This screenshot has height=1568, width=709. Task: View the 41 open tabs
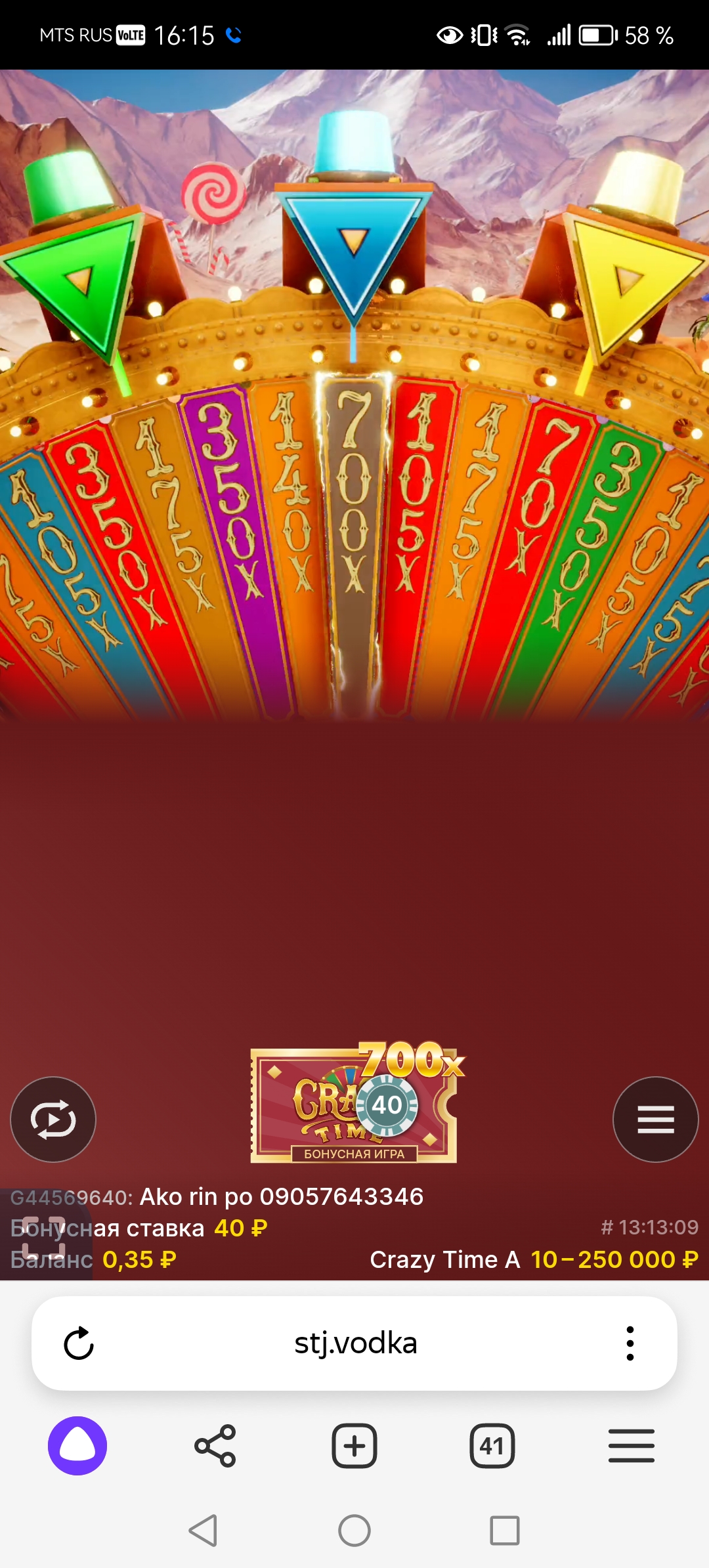492,1446
